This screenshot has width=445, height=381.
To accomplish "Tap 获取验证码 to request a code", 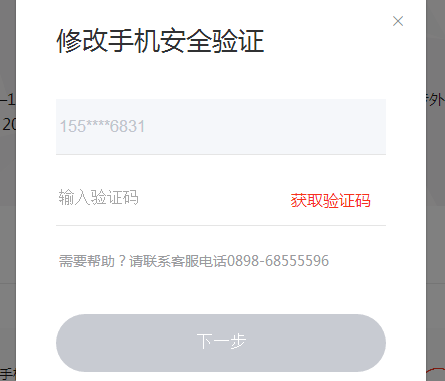I will click(x=330, y=201).
